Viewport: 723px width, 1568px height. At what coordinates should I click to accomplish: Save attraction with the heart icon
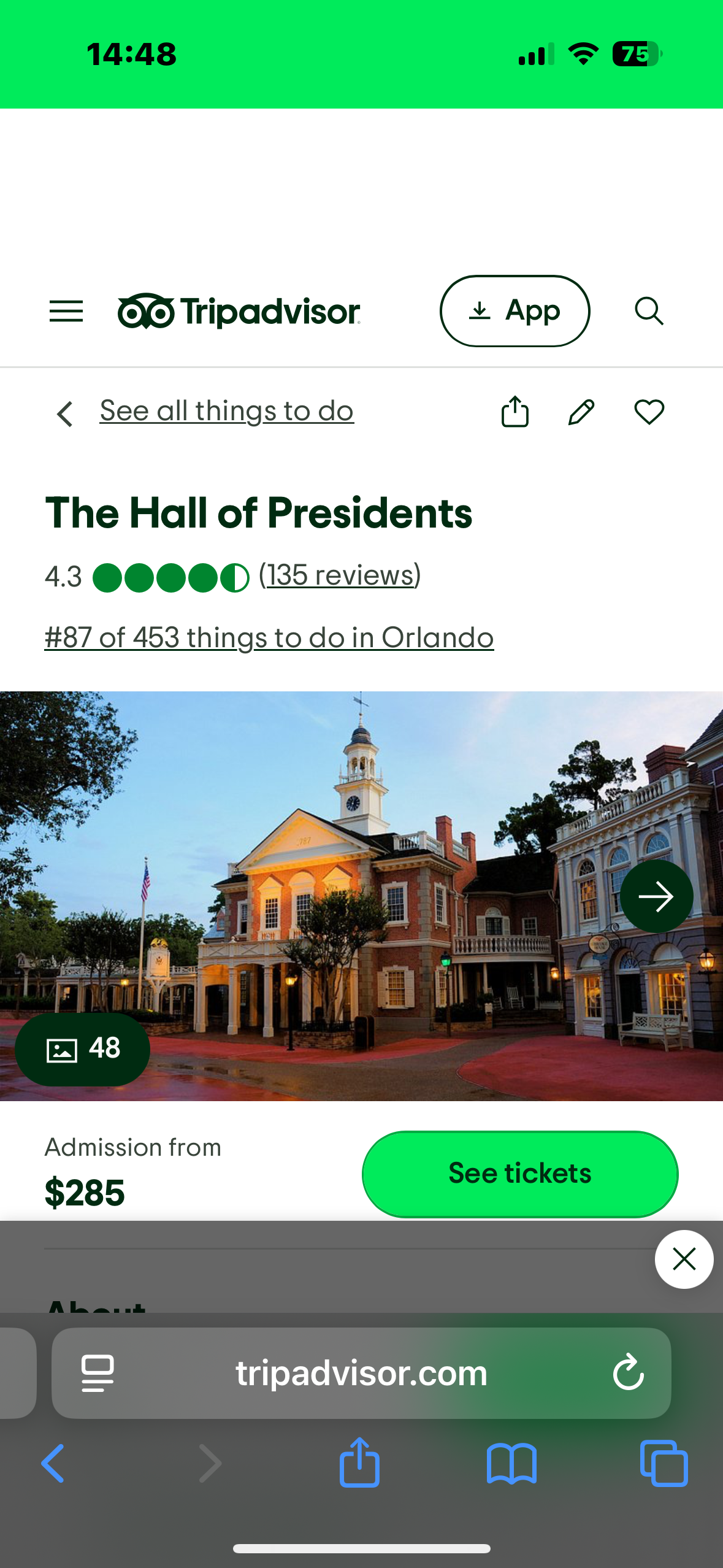click(649, 412)
